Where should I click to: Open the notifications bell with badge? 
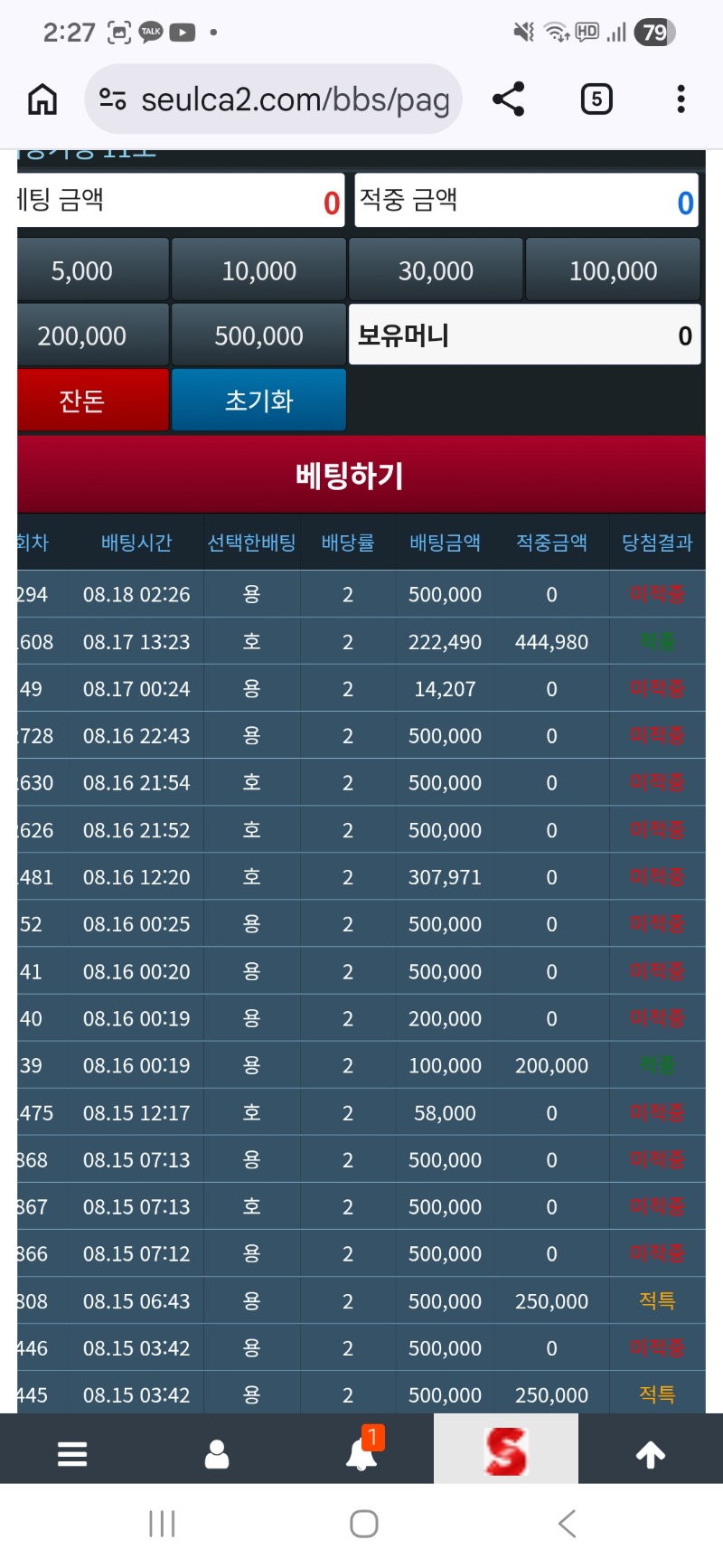click(363, 1450)
